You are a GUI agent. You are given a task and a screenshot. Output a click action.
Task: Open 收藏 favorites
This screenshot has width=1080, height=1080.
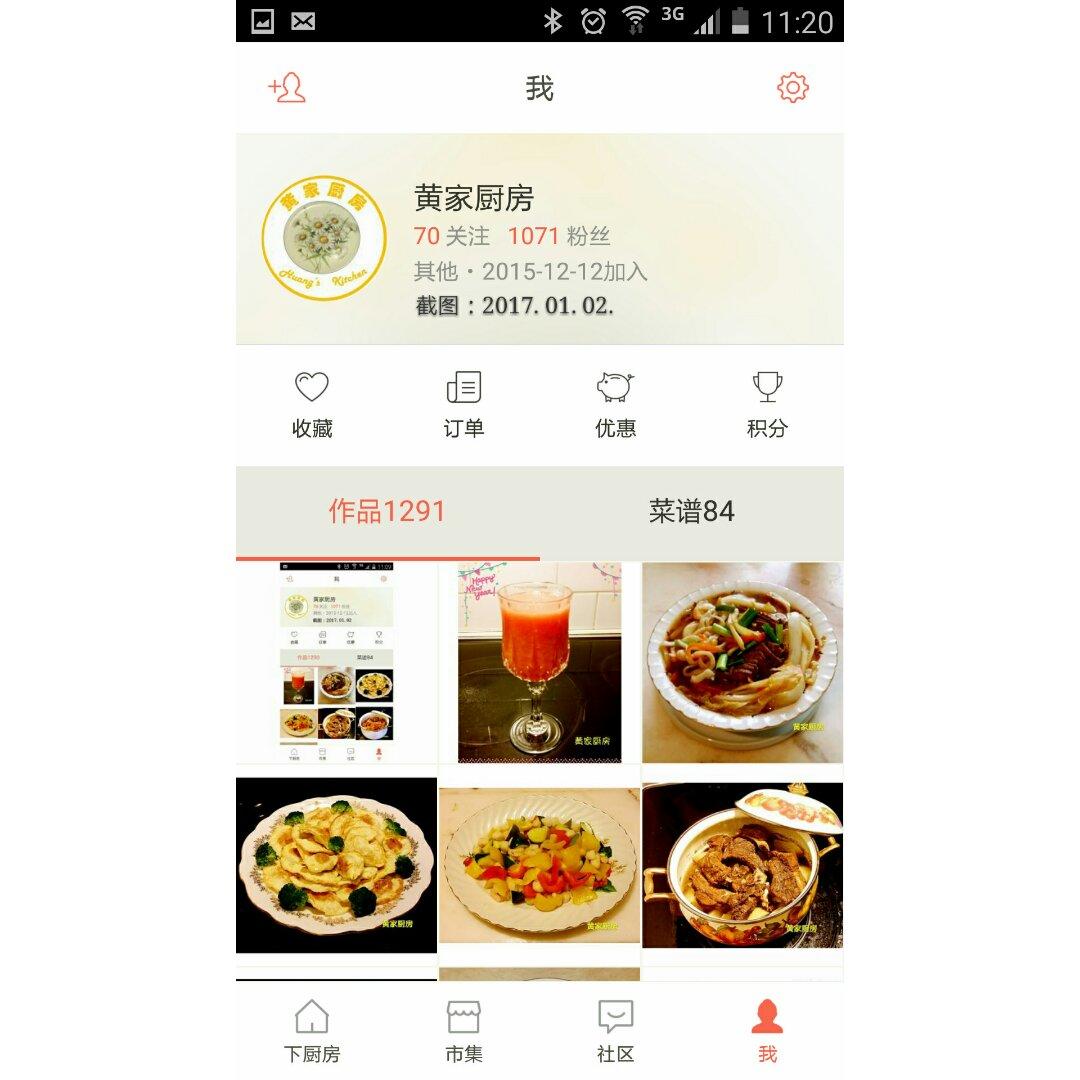[312, 405]
